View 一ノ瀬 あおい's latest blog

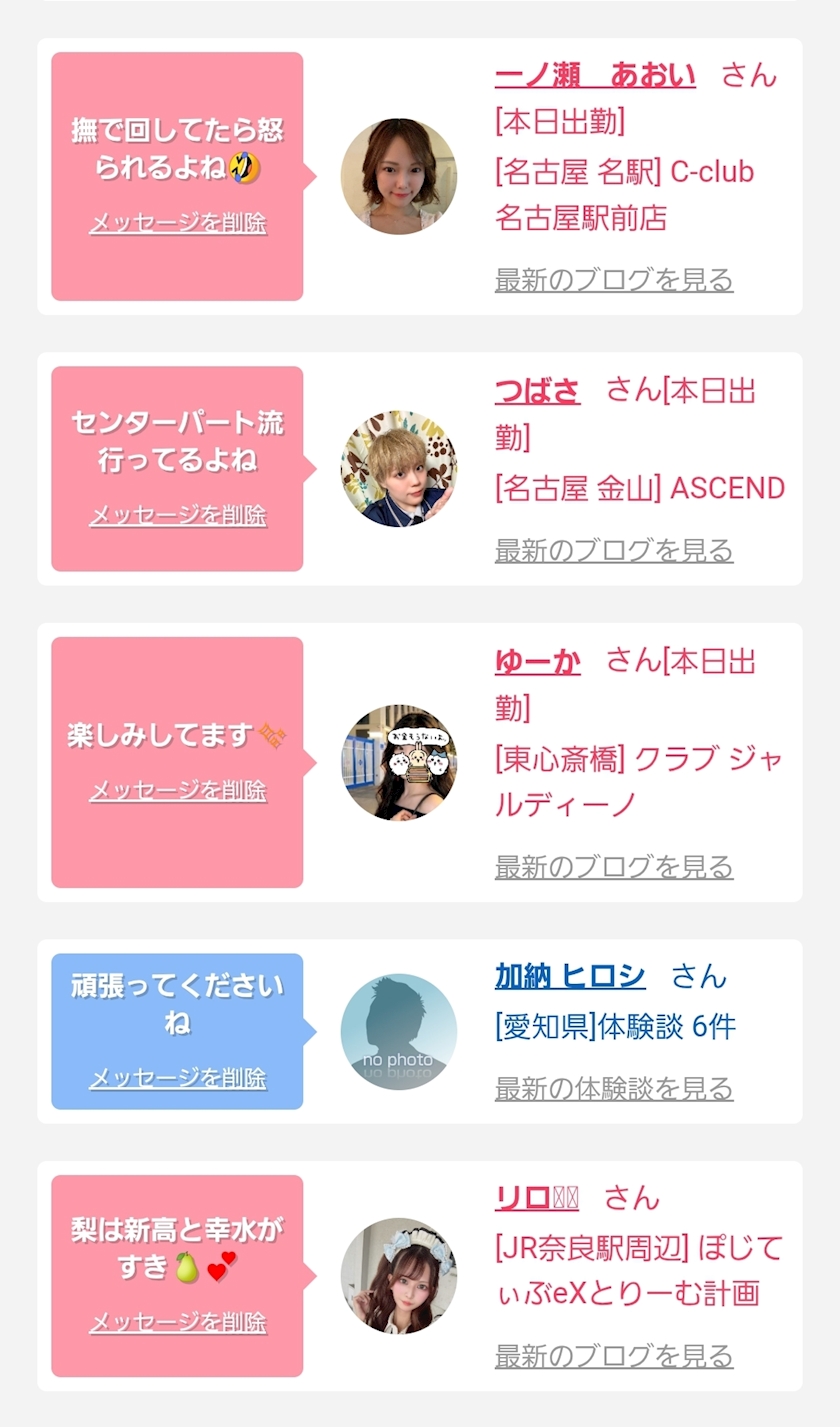[614, 280]
